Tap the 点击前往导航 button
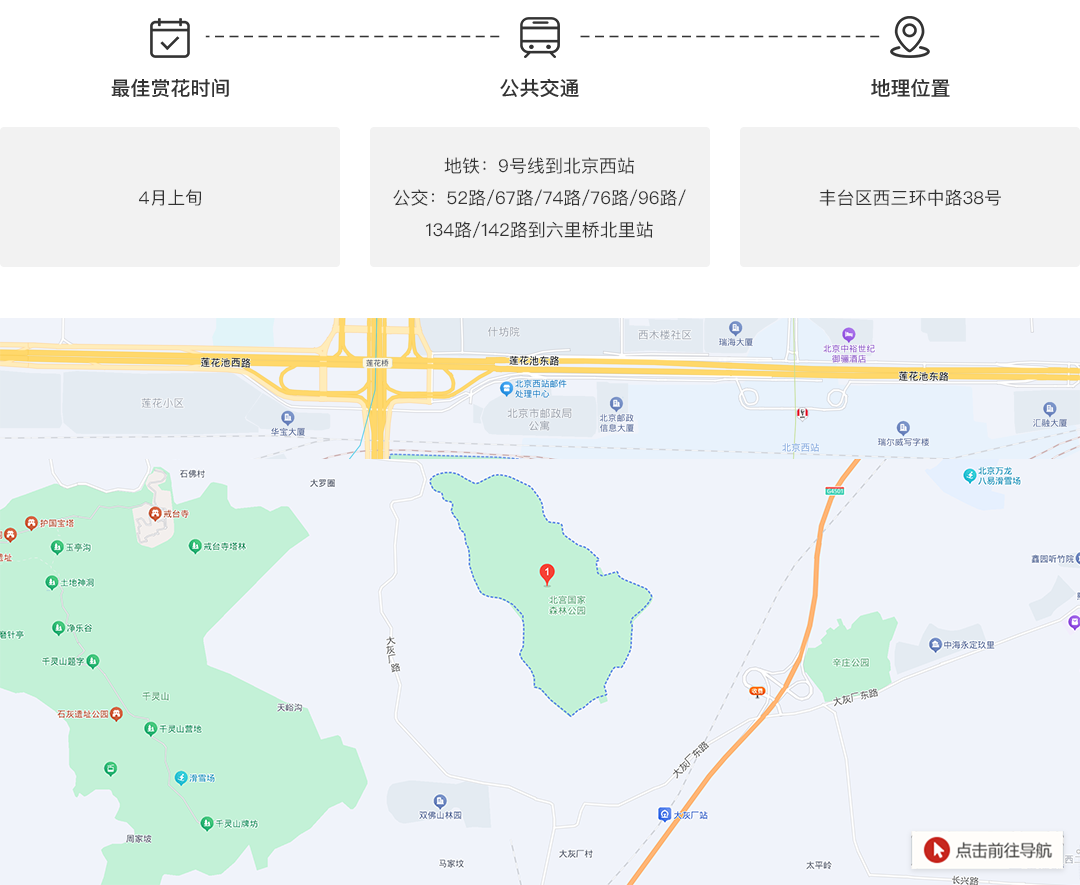The width and height of the screenshot is (1080, 885). [x=987, y=850]
